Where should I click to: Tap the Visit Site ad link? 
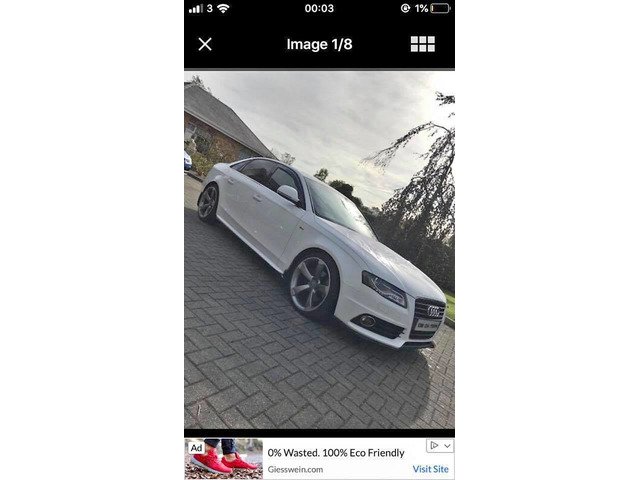[430, 469]
